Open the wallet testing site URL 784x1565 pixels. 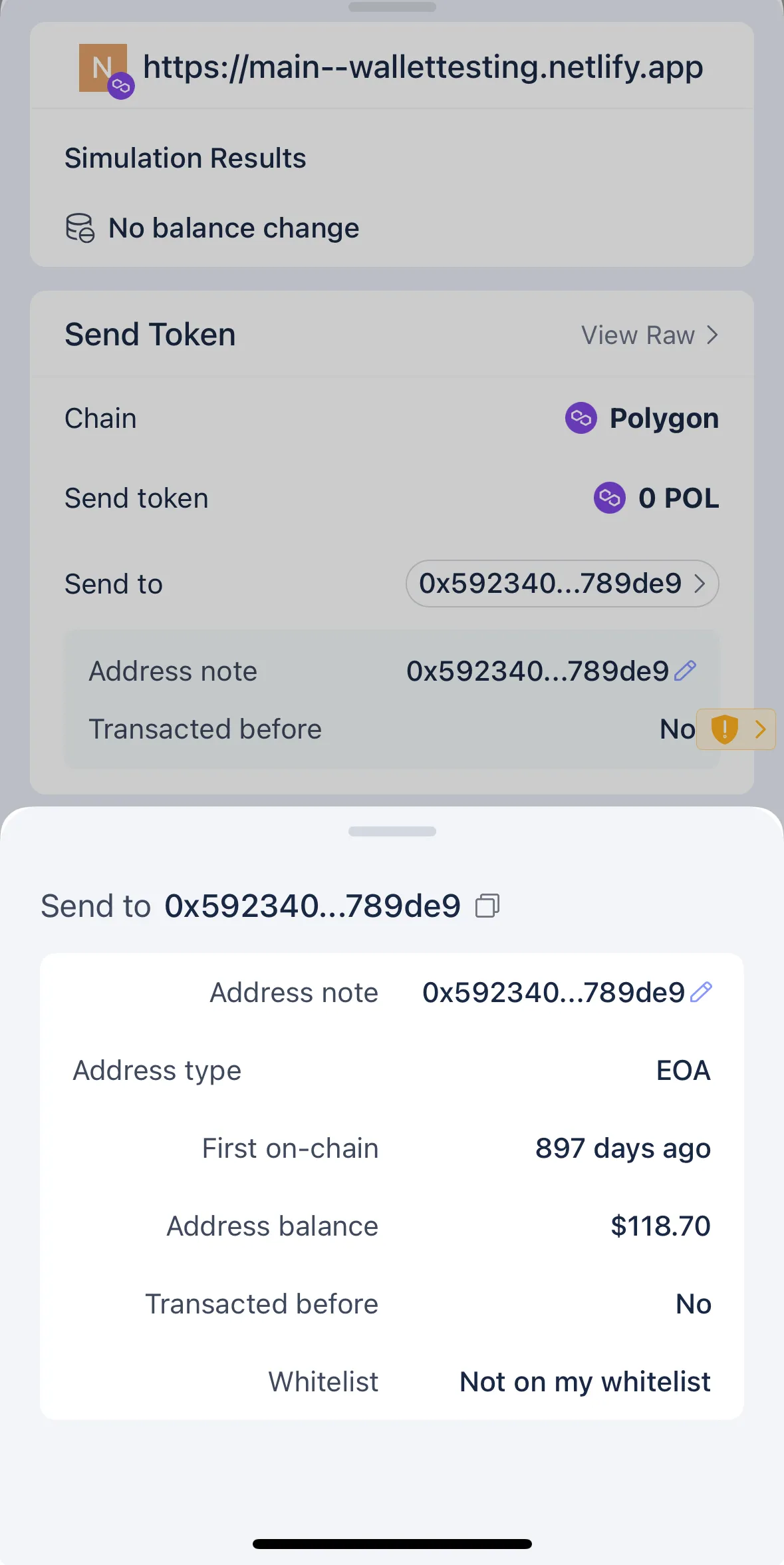pyautogui.click(x=423, y=67)
